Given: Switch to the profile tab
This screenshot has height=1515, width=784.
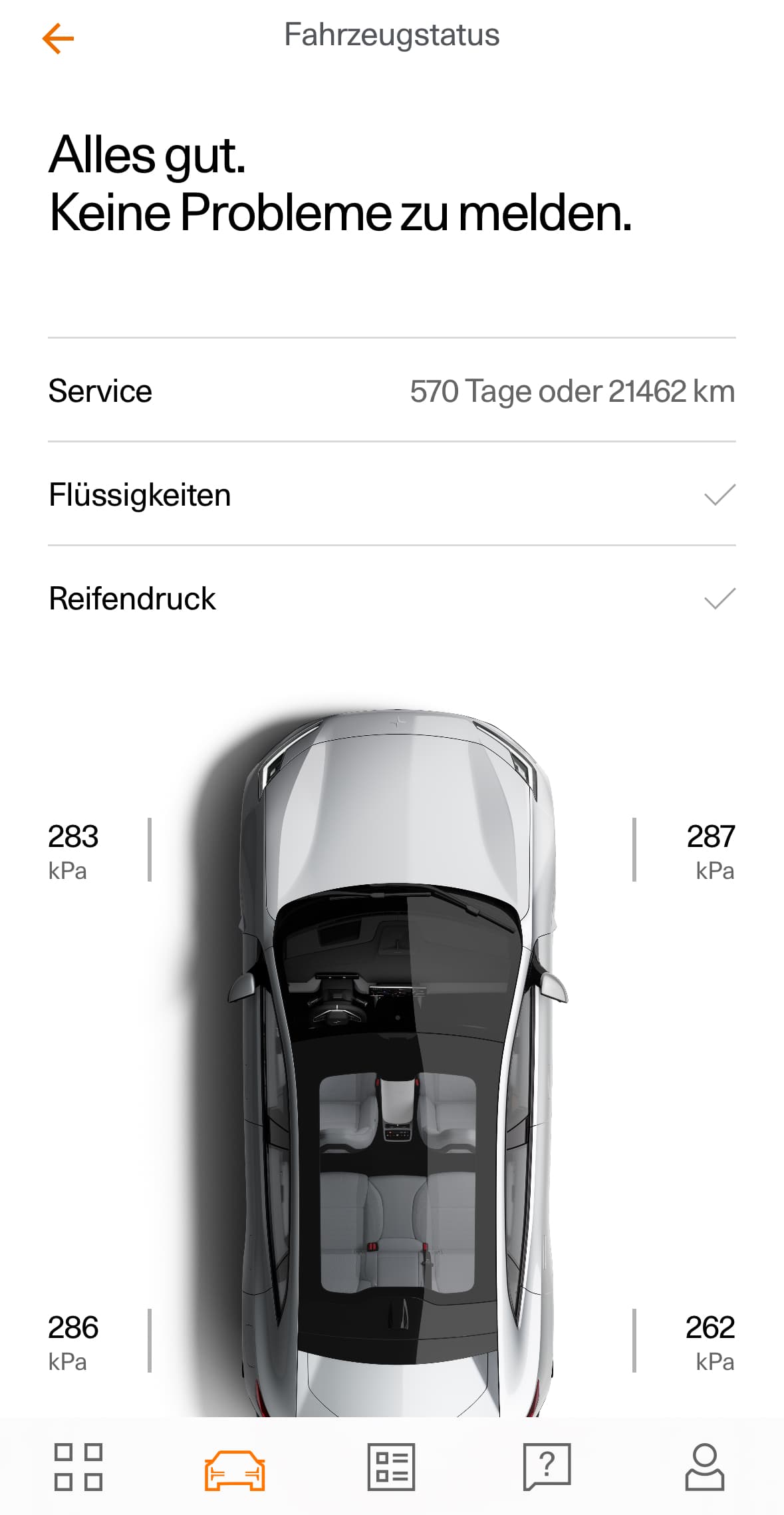Looking at the screenshot, I should pyautogui.click(x=705, y=1466).
